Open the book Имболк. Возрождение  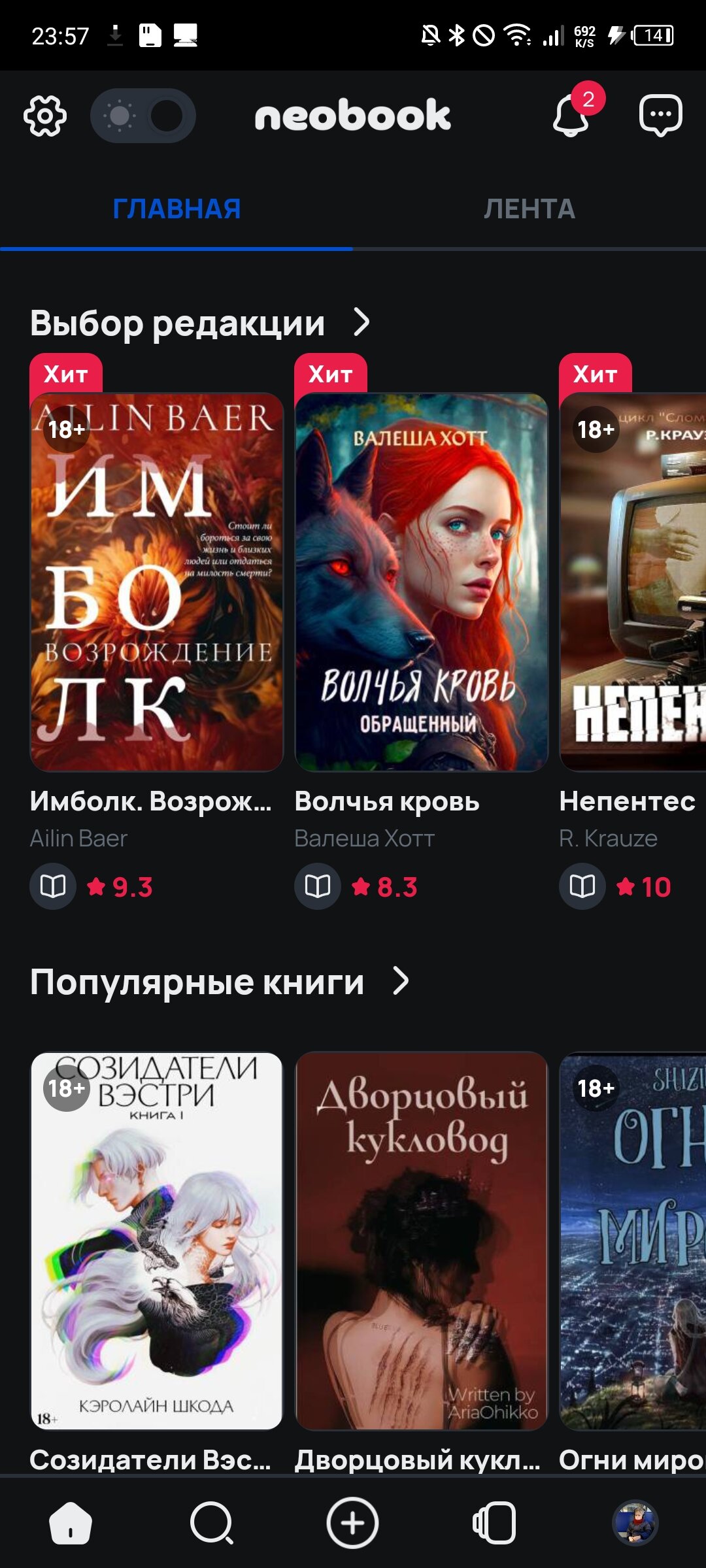157,582
